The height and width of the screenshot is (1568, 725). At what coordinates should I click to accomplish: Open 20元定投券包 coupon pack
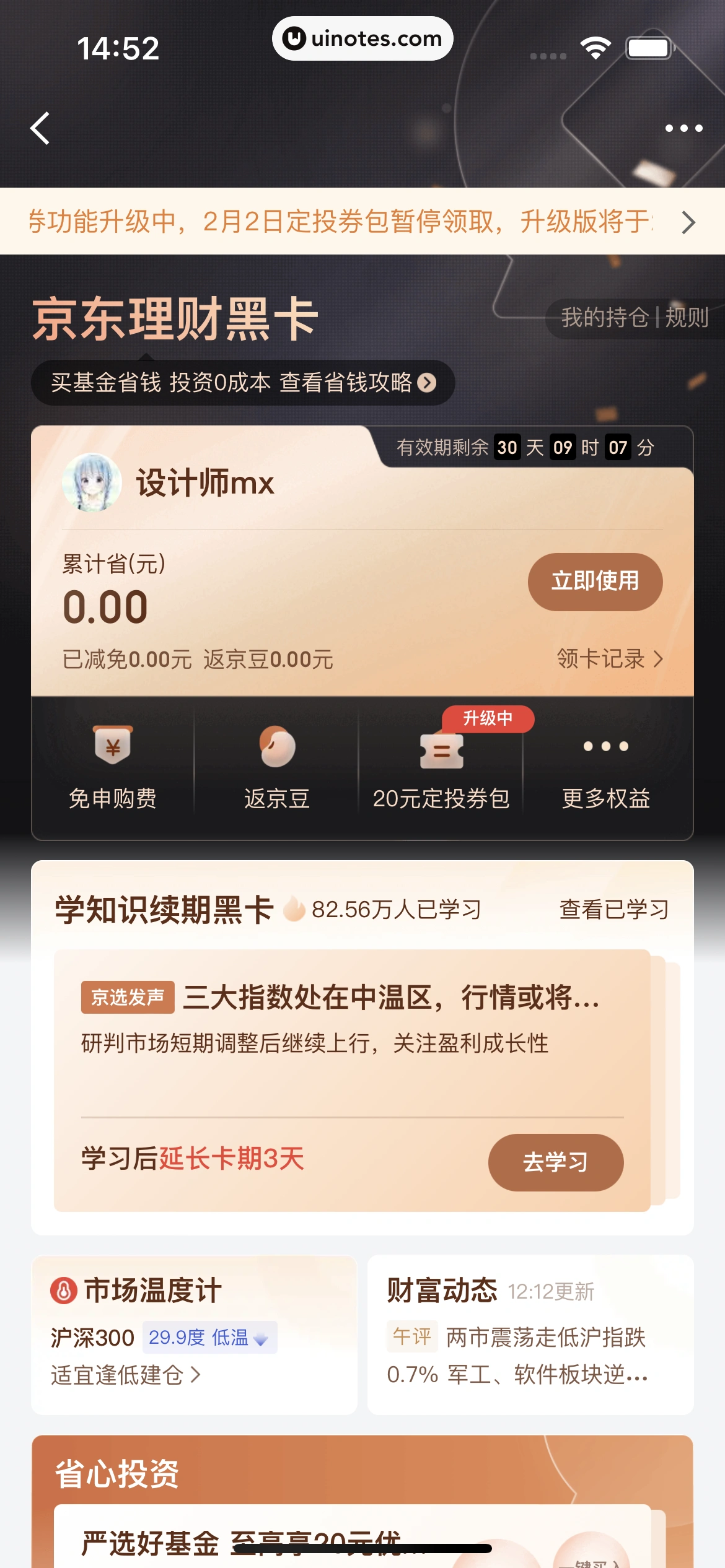click(x=441, y=768)
